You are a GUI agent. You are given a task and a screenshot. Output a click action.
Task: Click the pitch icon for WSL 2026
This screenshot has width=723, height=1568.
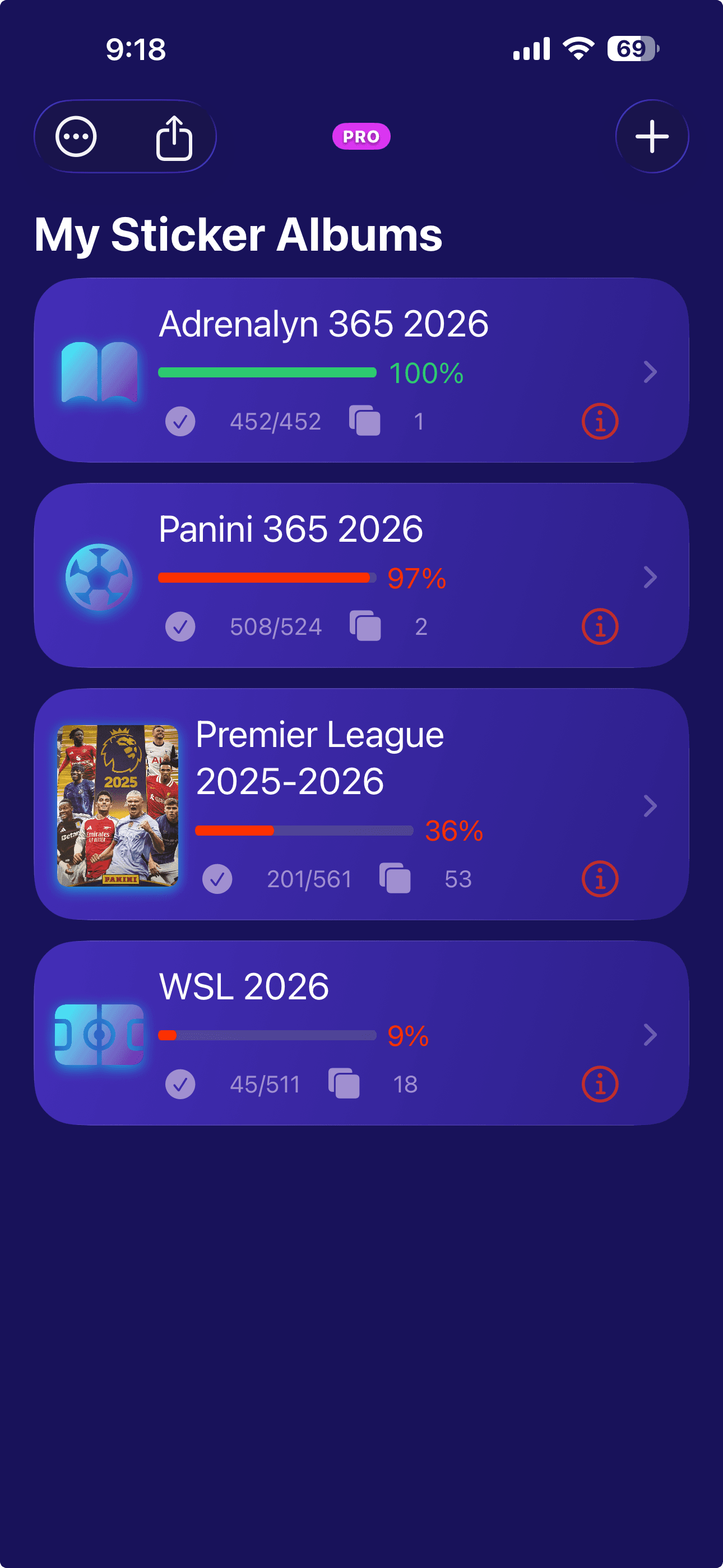(x=99, y=1035)
